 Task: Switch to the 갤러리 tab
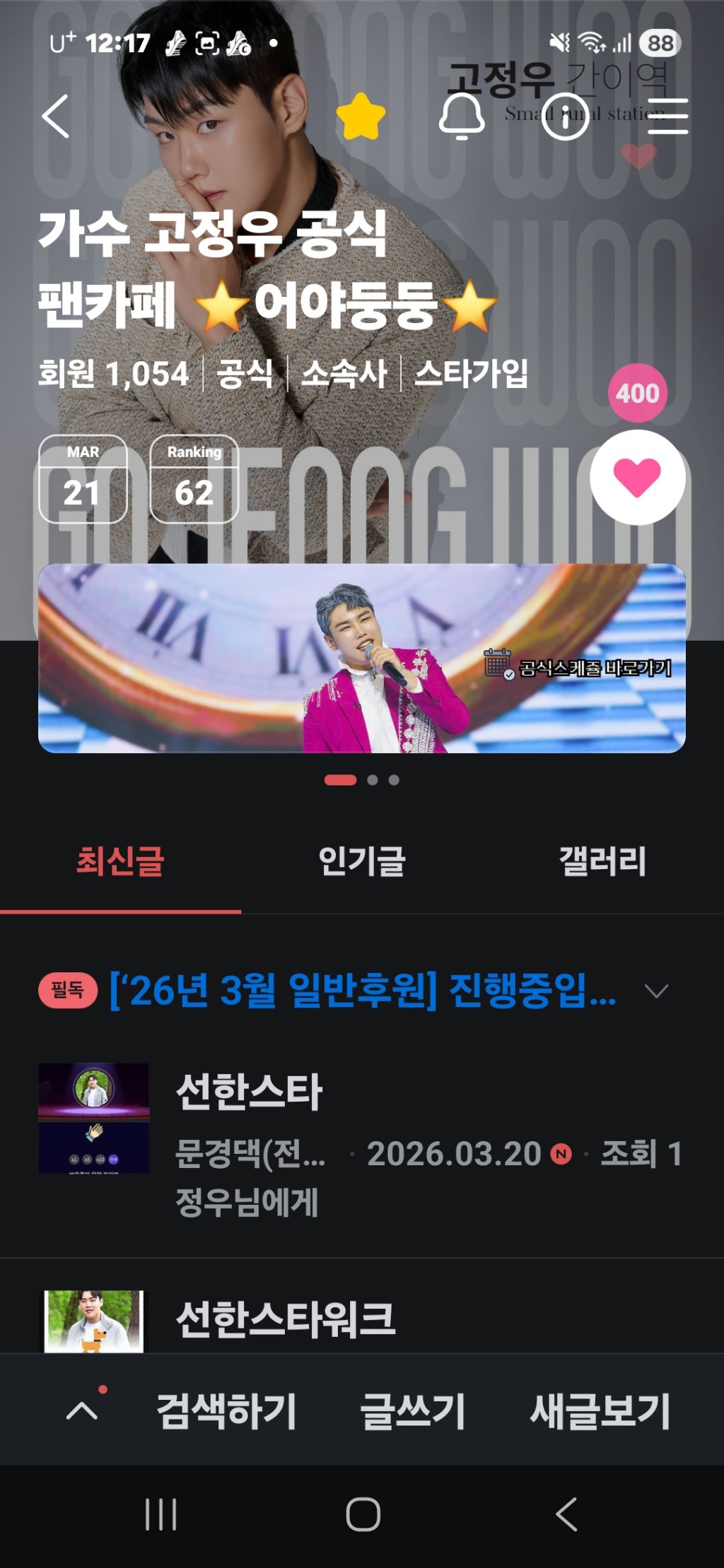603,861
